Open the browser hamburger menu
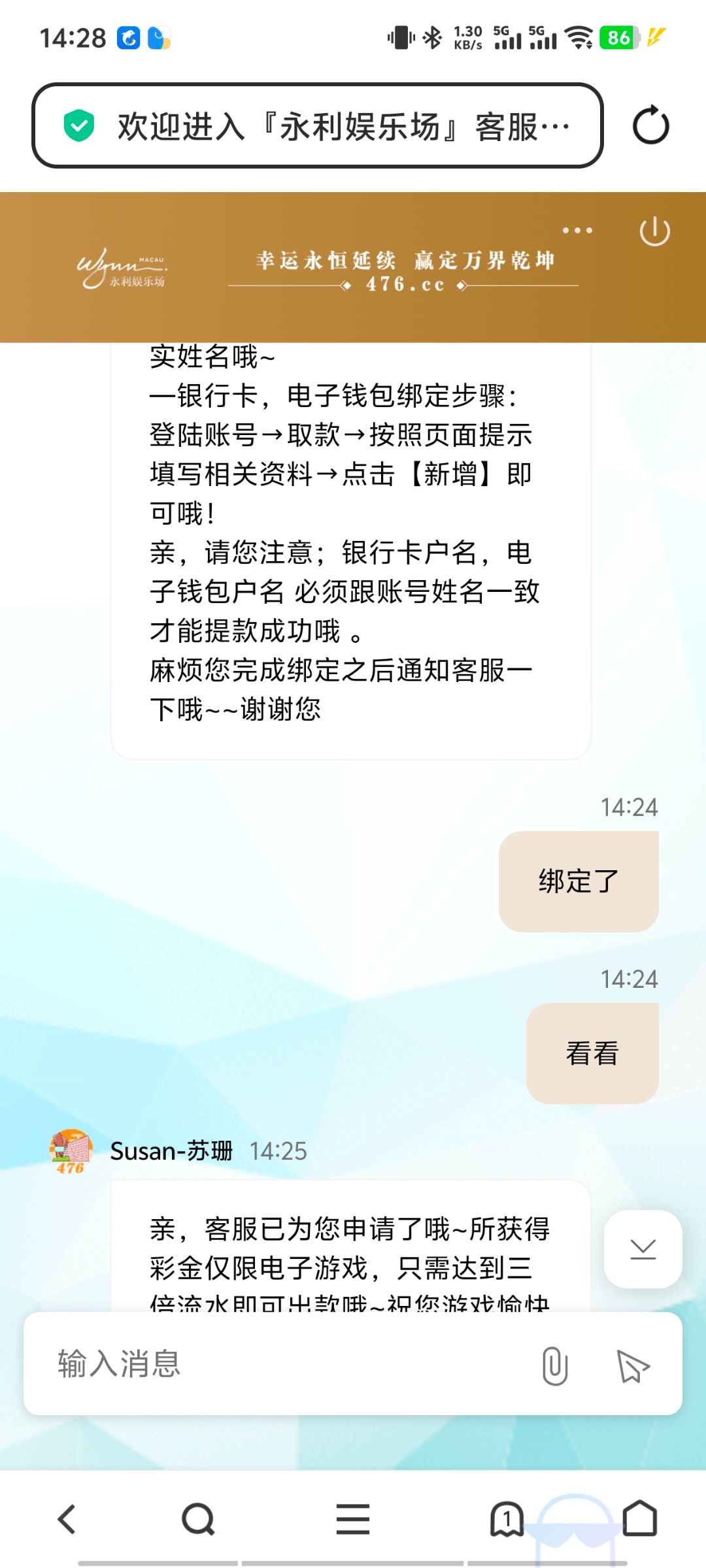This screenshot has width=706, height=1568. 353,1519
